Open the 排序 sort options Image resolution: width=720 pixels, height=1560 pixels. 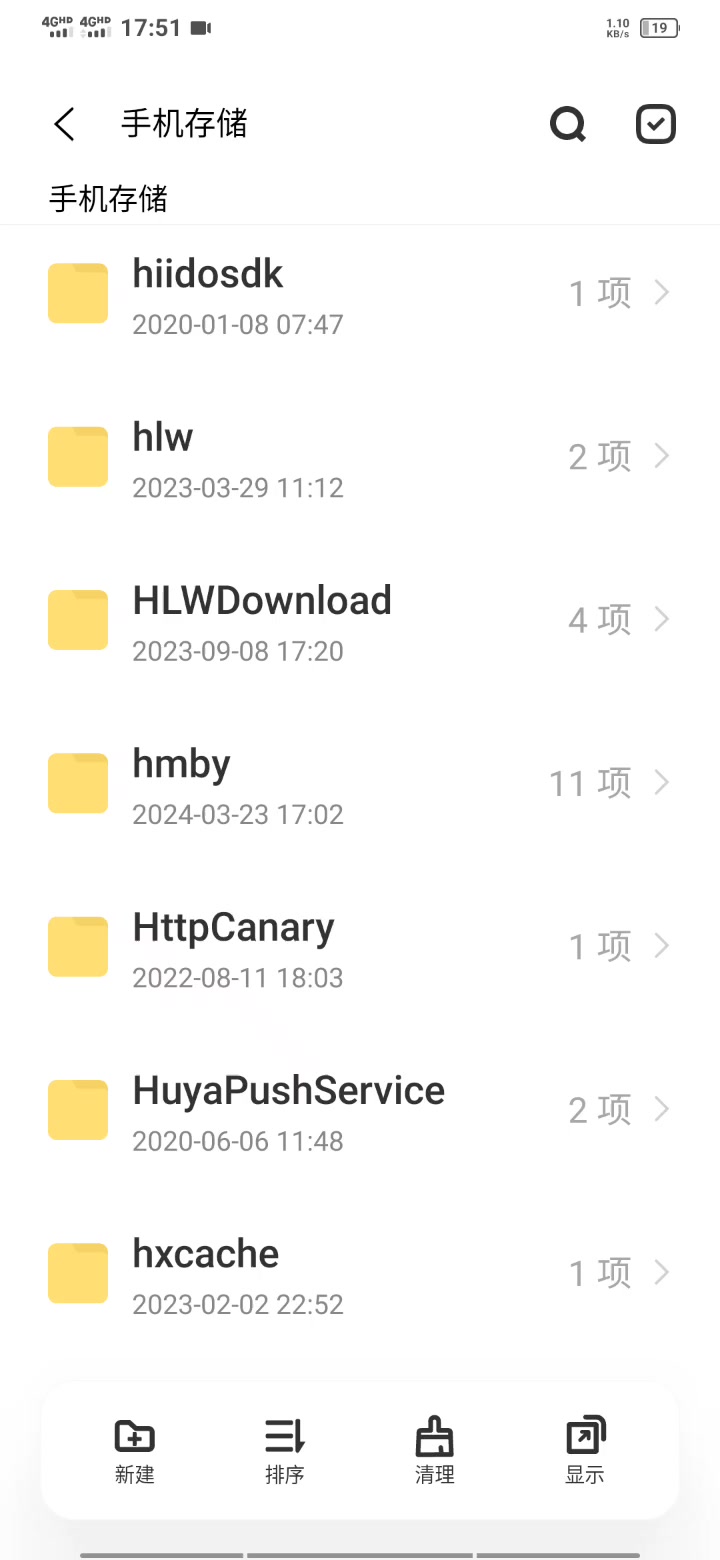pos(285,1451)
